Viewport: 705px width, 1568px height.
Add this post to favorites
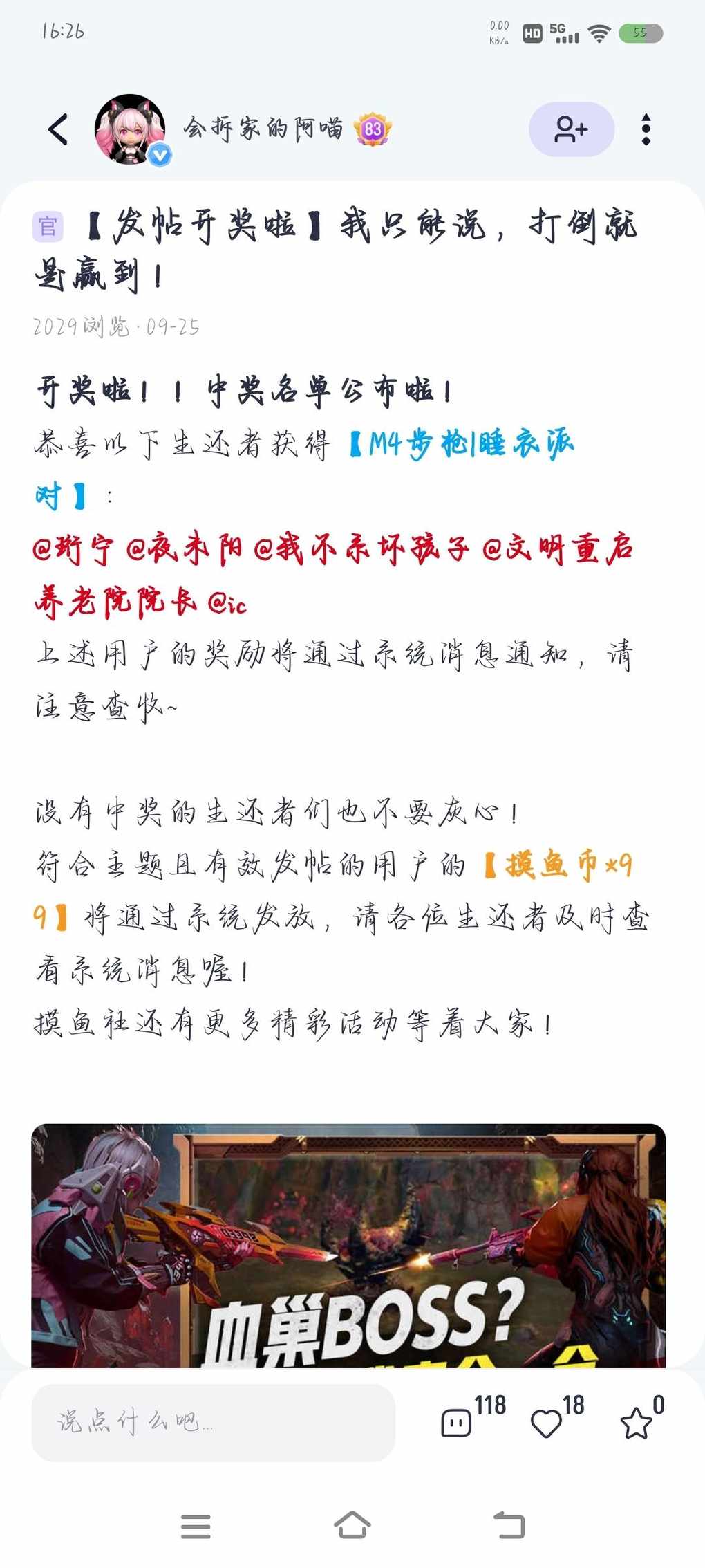(635, 1423)
